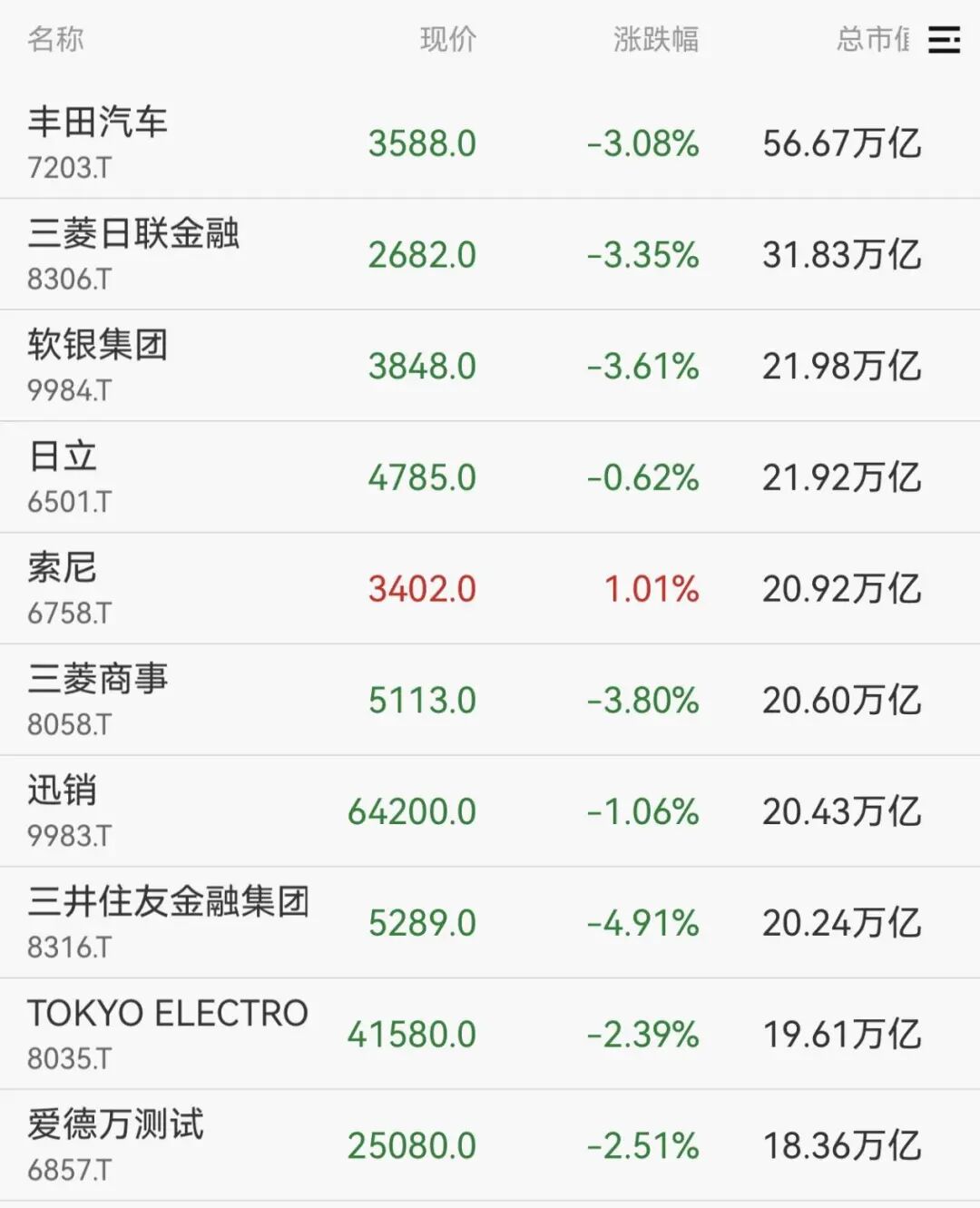This screenshot has width=980, height=1208.
Task: Sort by market cap via 总市值 header
Action: pyautogui.click(x=869, y=41)
